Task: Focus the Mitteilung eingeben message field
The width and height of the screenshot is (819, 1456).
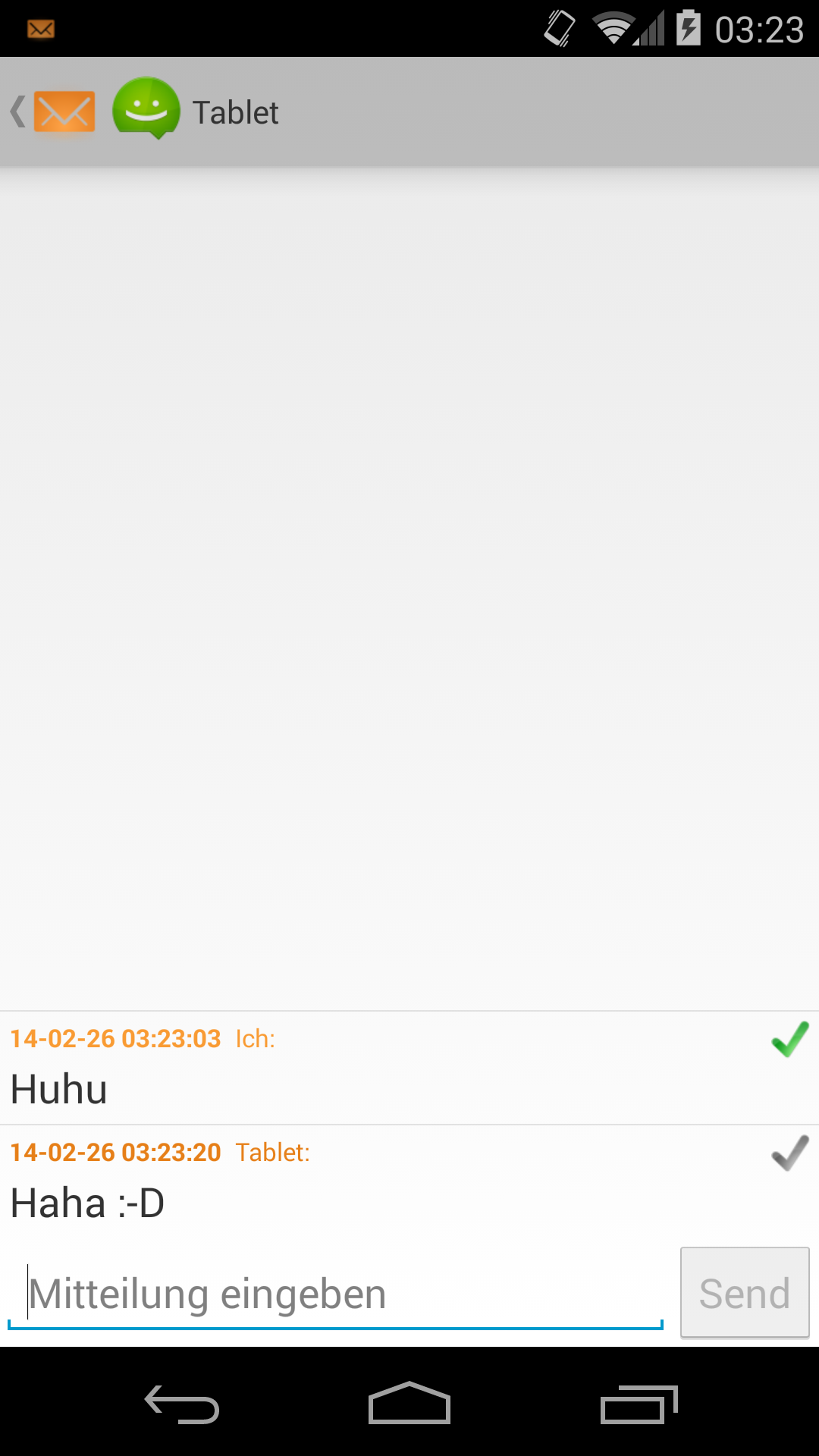Action: click(335, 1294)
